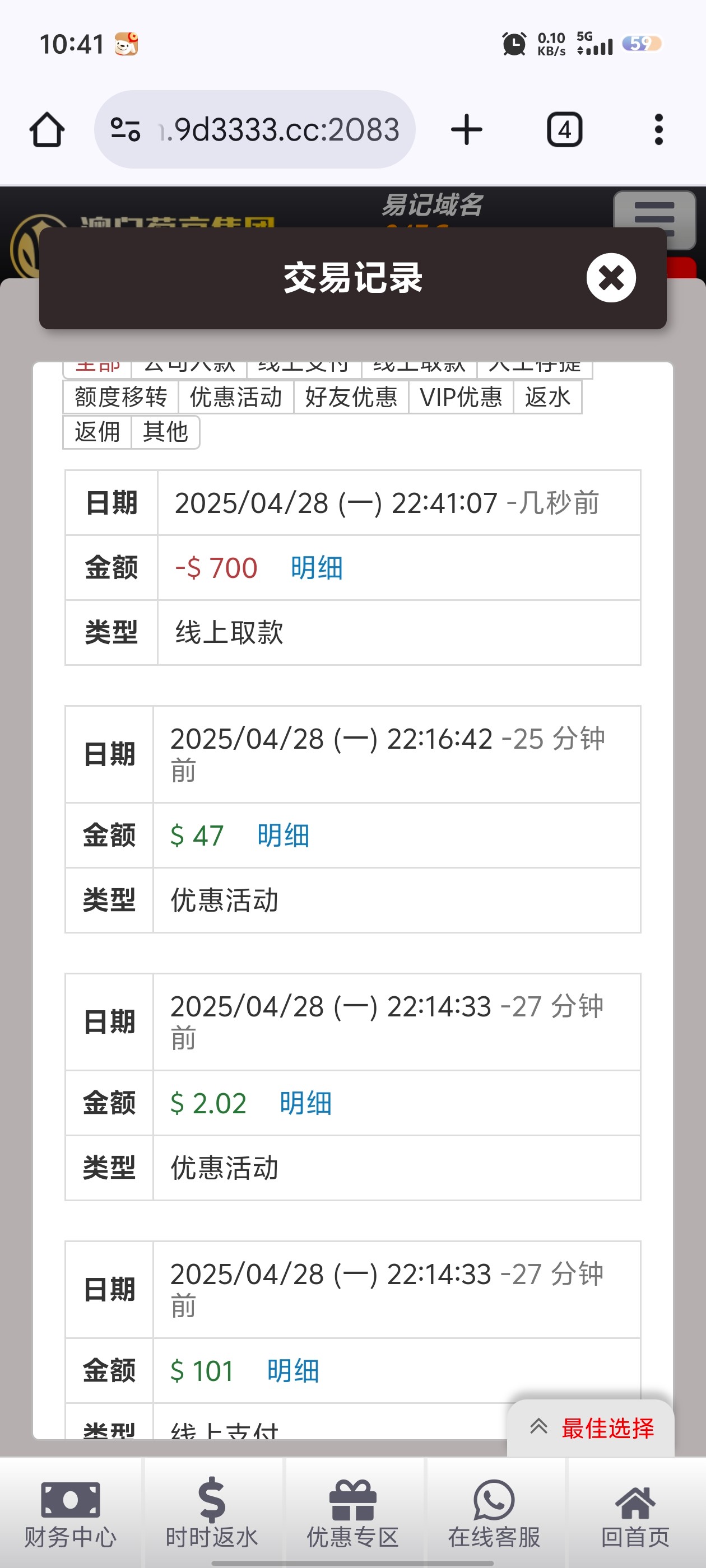
Task: Close the 交易记录 dialog
Action: point(610,278)
